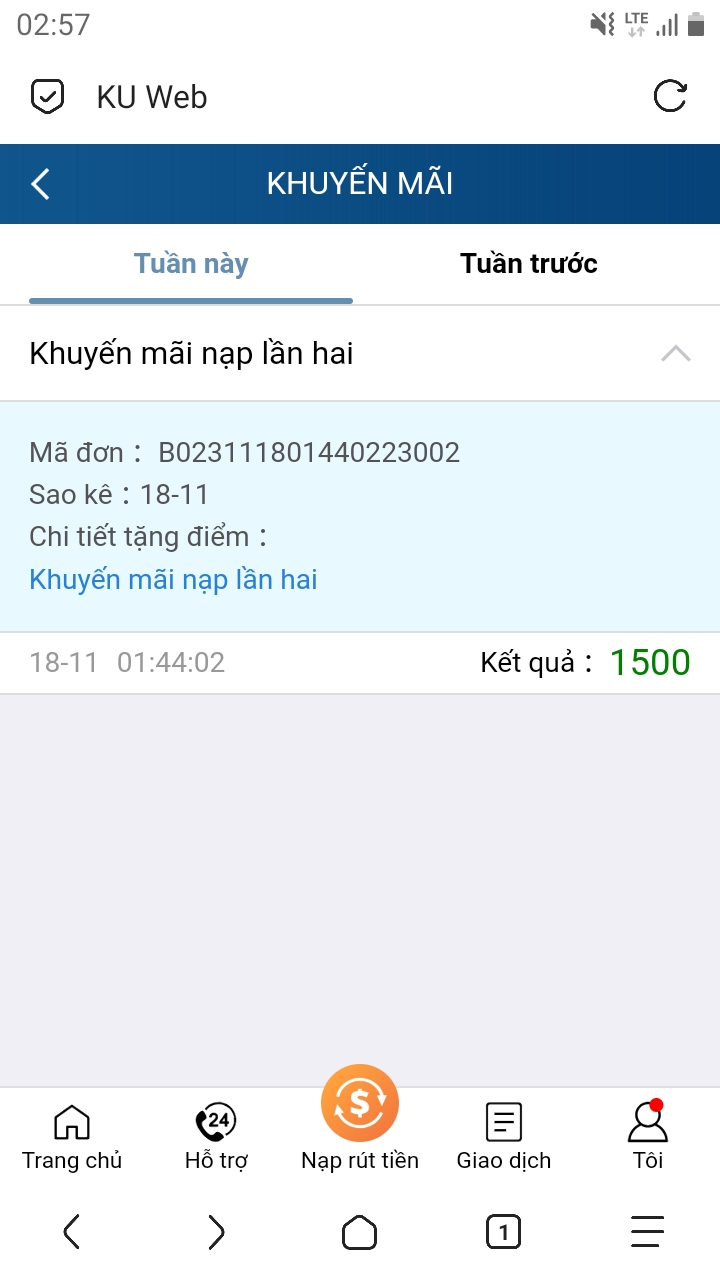Open the Giao dịch transactions icon

(504, 1122)
